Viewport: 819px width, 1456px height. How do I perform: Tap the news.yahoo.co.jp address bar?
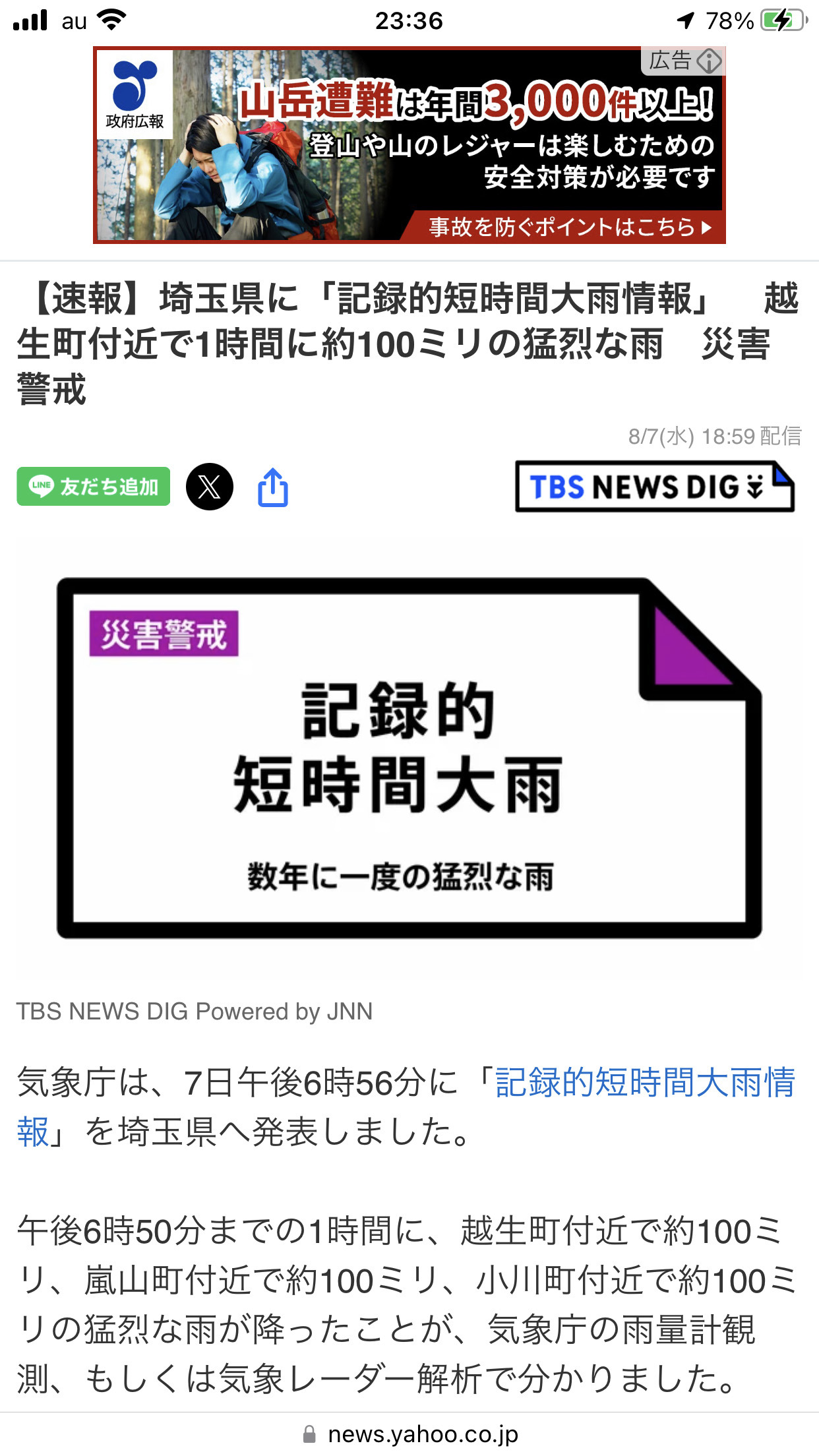coord(409,1434)
